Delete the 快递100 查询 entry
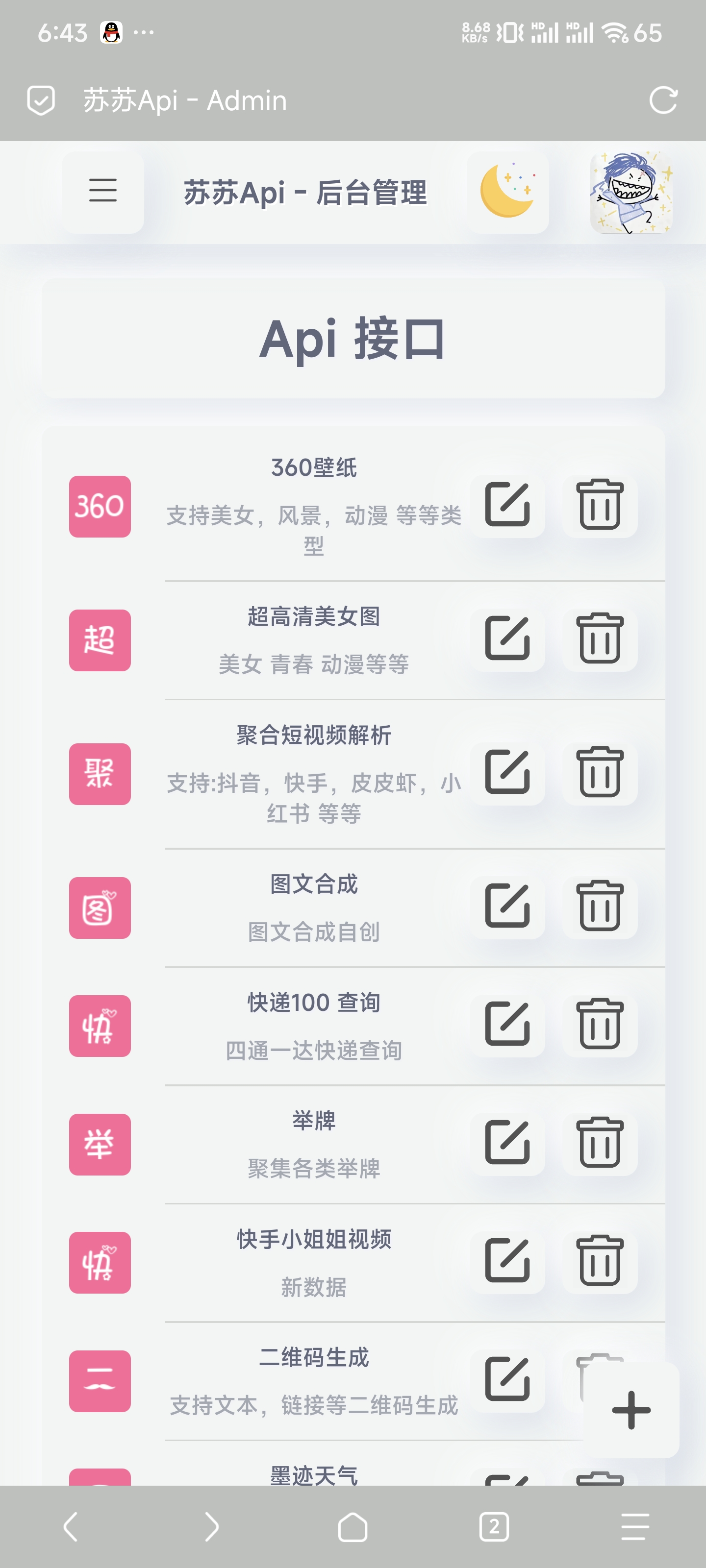Screen dimensions: 706x1568 click(x=600, y=1025)
